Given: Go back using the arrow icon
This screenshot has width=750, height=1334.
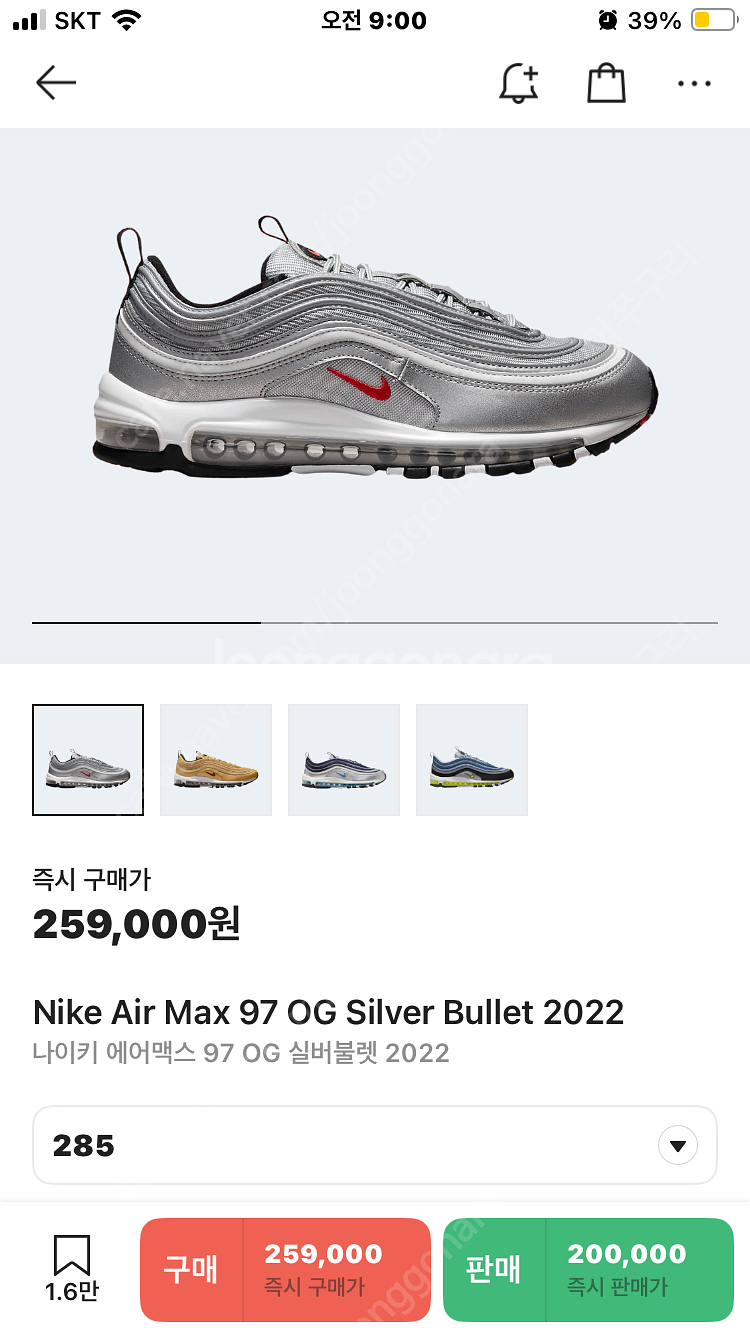Looking at the screenshot, I should (x=56, y=83).
